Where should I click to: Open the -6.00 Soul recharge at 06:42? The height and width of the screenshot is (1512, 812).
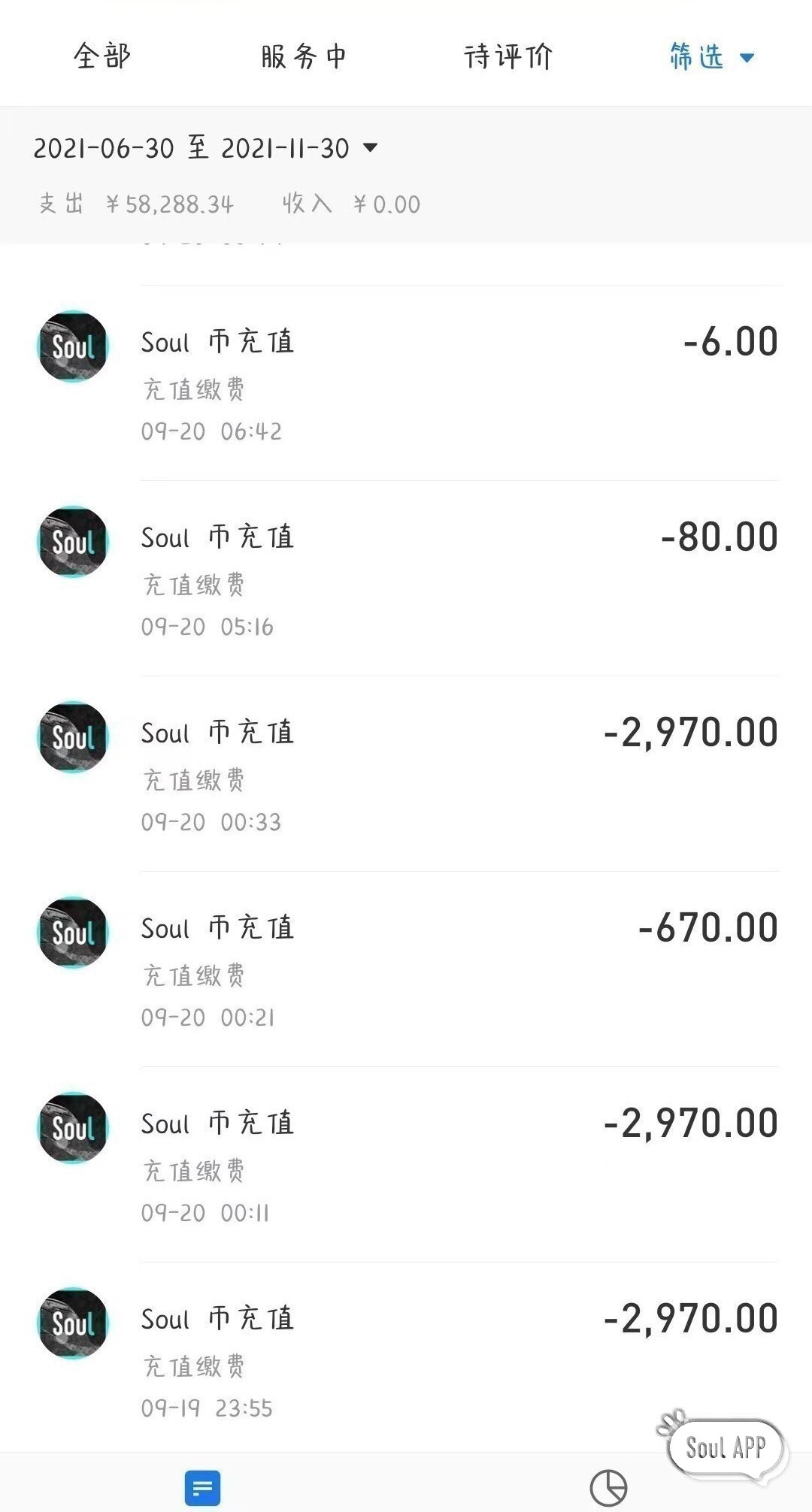(406, 383)
